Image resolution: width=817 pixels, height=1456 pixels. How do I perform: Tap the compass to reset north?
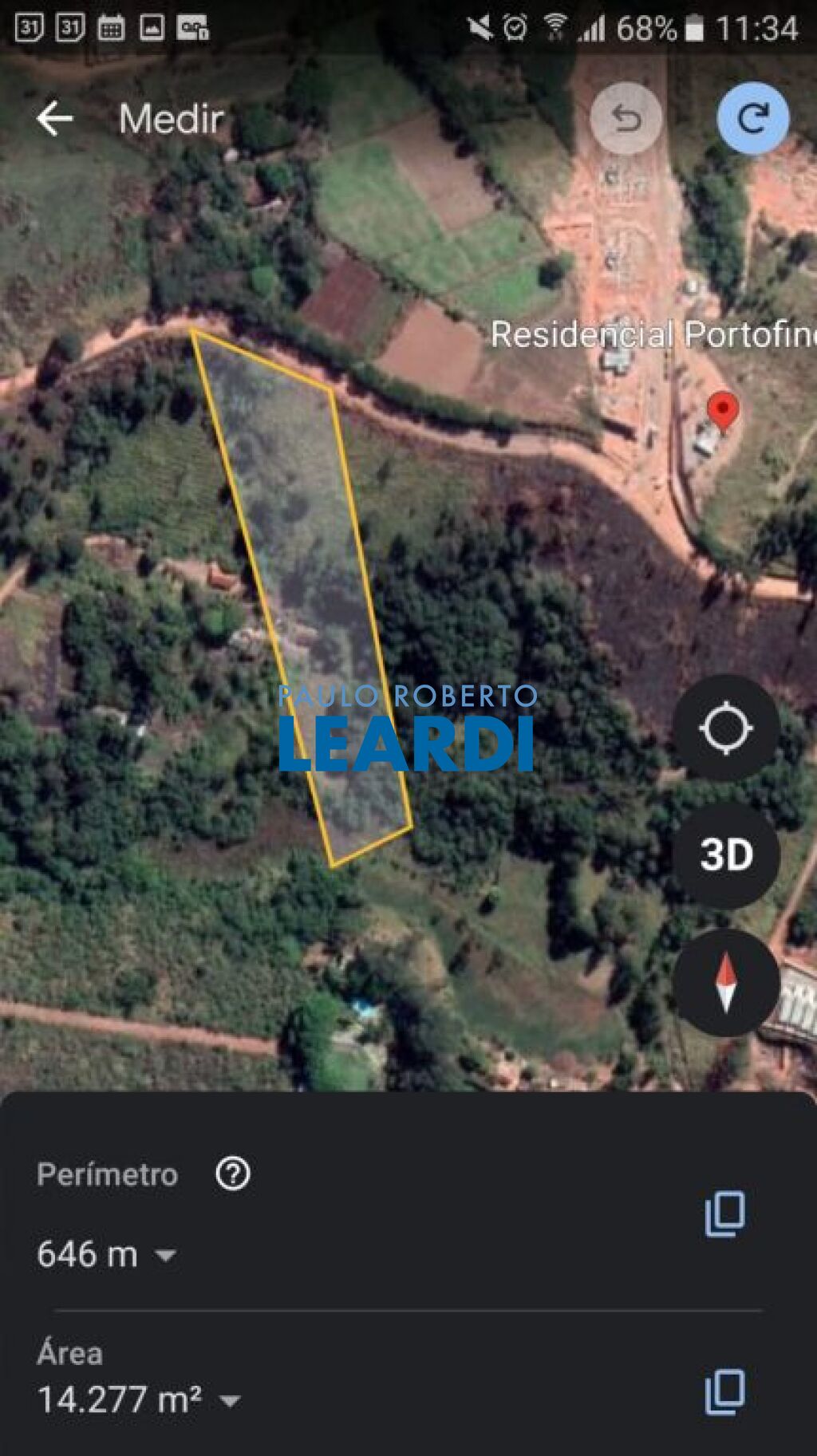(727, 983)
